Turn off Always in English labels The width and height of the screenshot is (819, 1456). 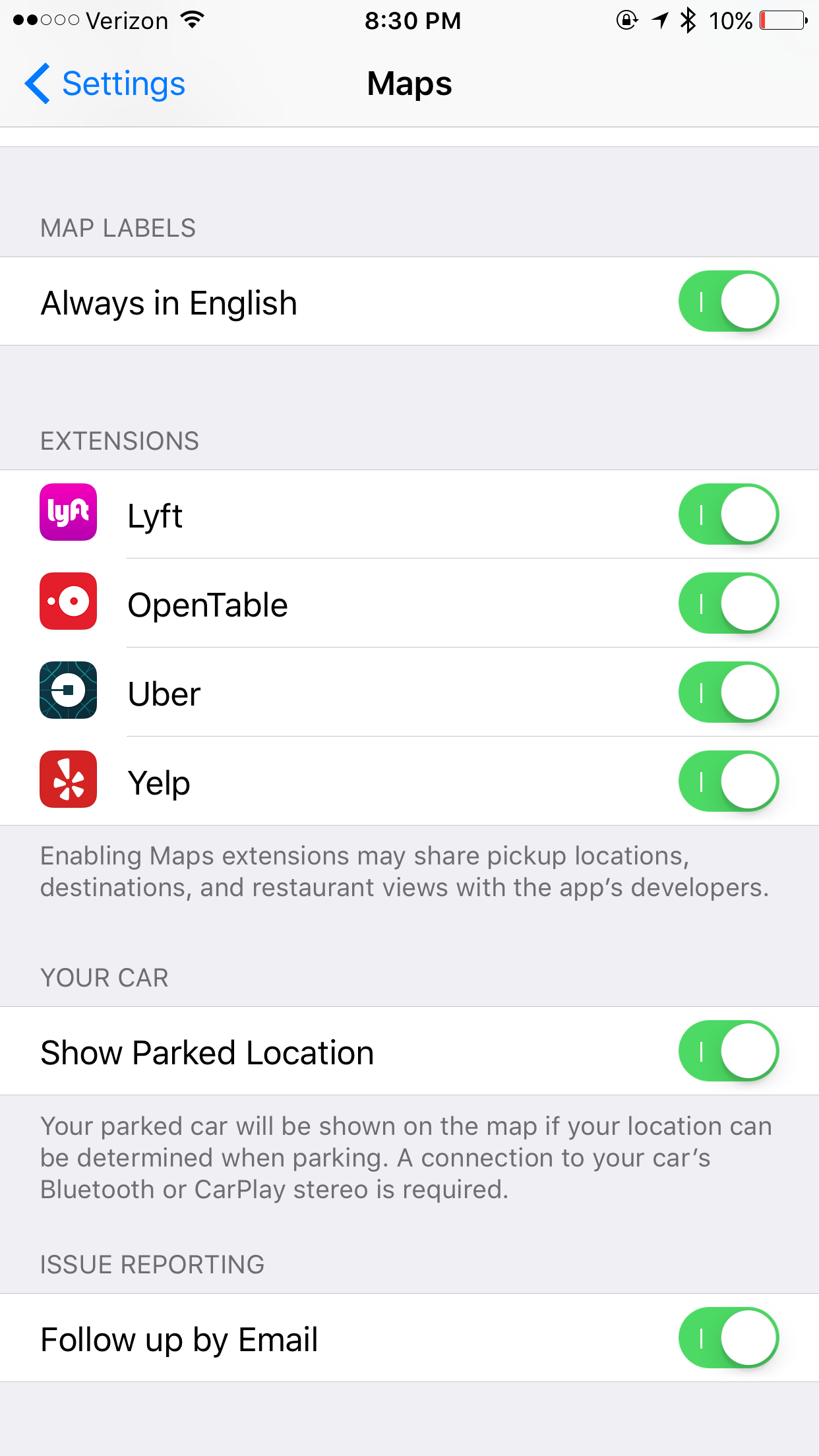click(x=729, y=301)
